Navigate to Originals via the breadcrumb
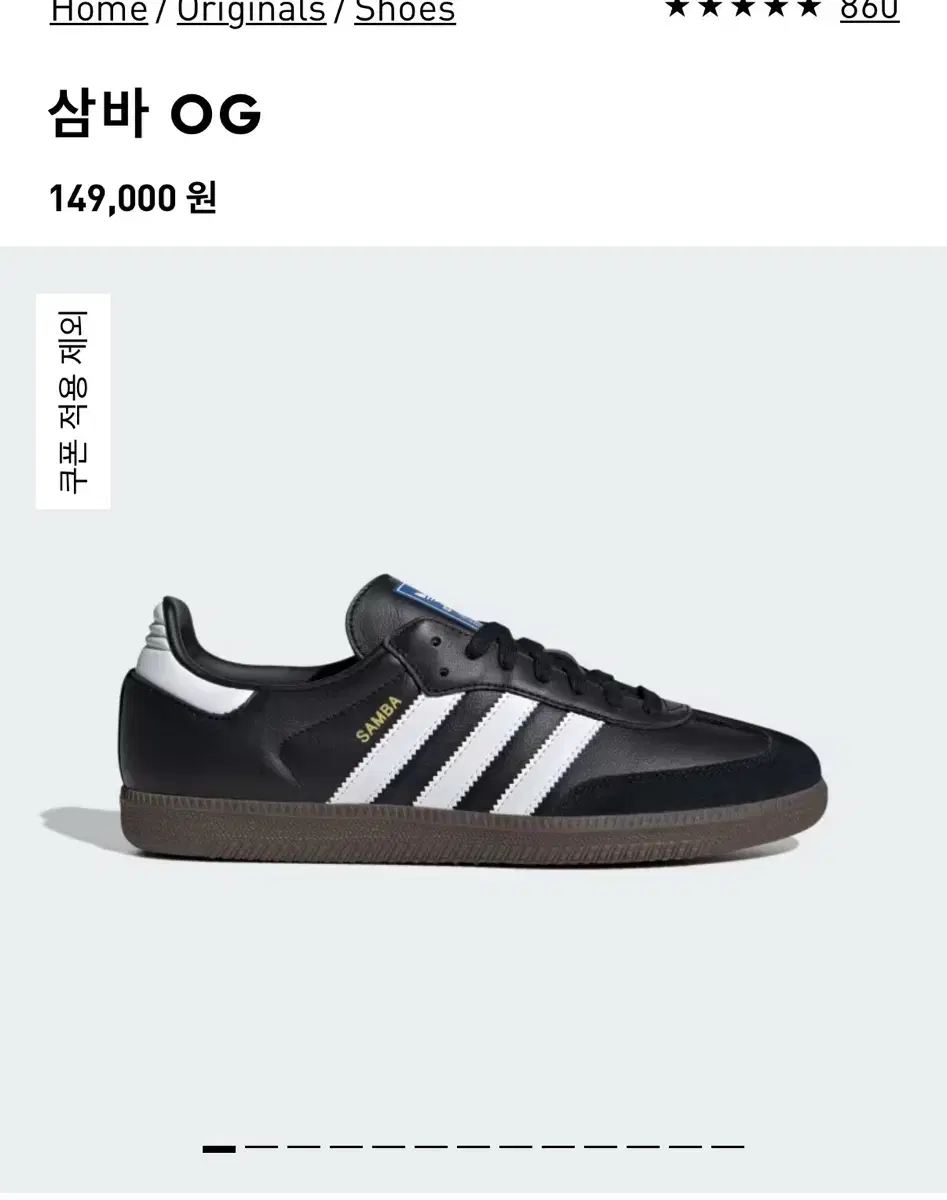 click(x=250, y=10)
